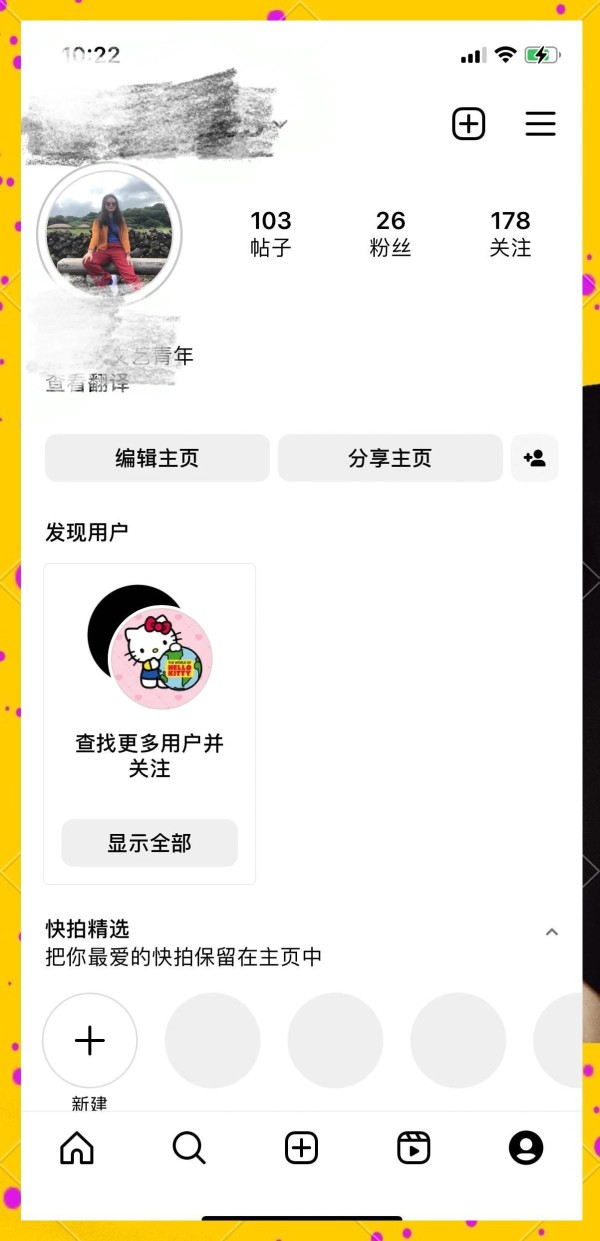View the 26 粉丝 followers list
Viewport: 600px width, 1241px height.
tap(390, 234)
